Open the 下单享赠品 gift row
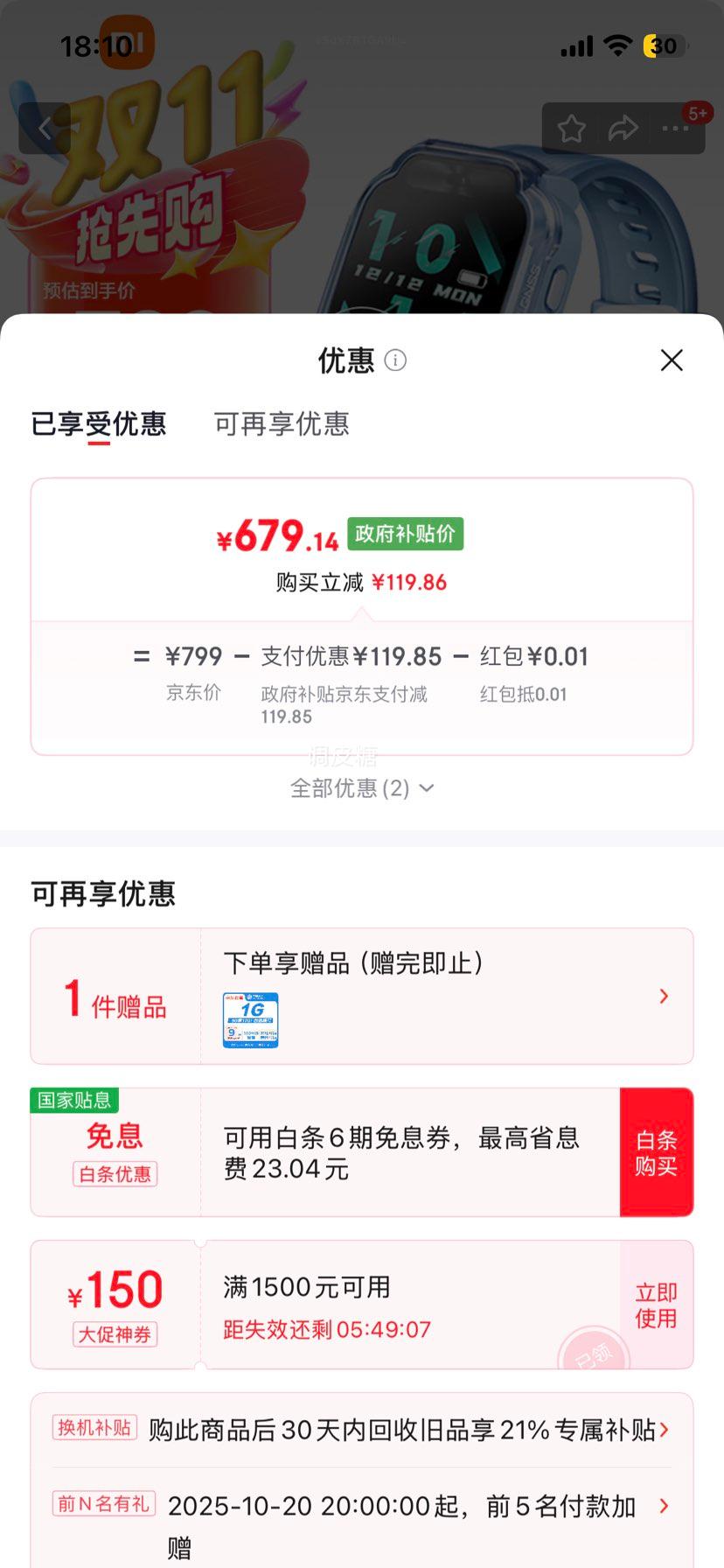Viewport: 724px width, 1568px height. tap(446, 996)
